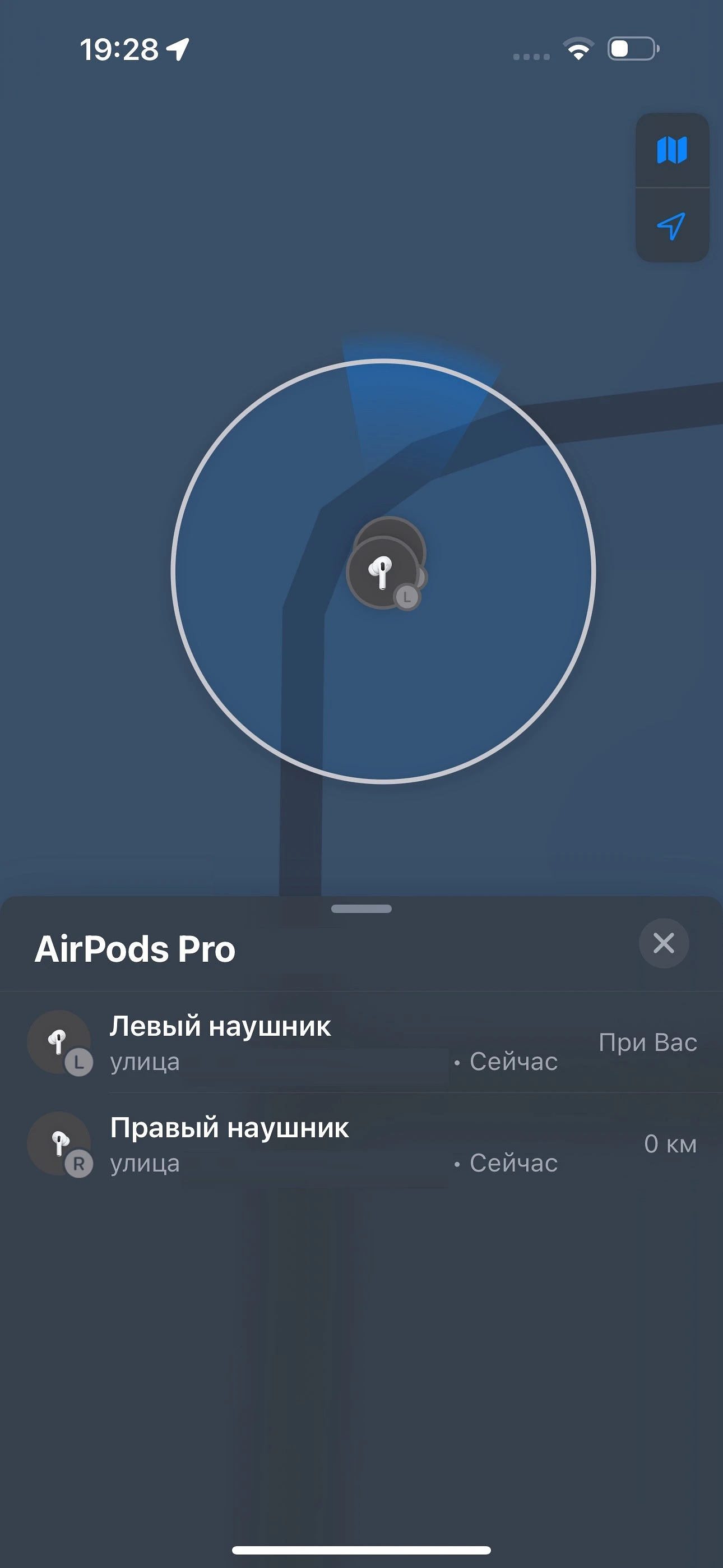Center map on current location
This screenshot has height=1568, width=723.
[672, 227]
